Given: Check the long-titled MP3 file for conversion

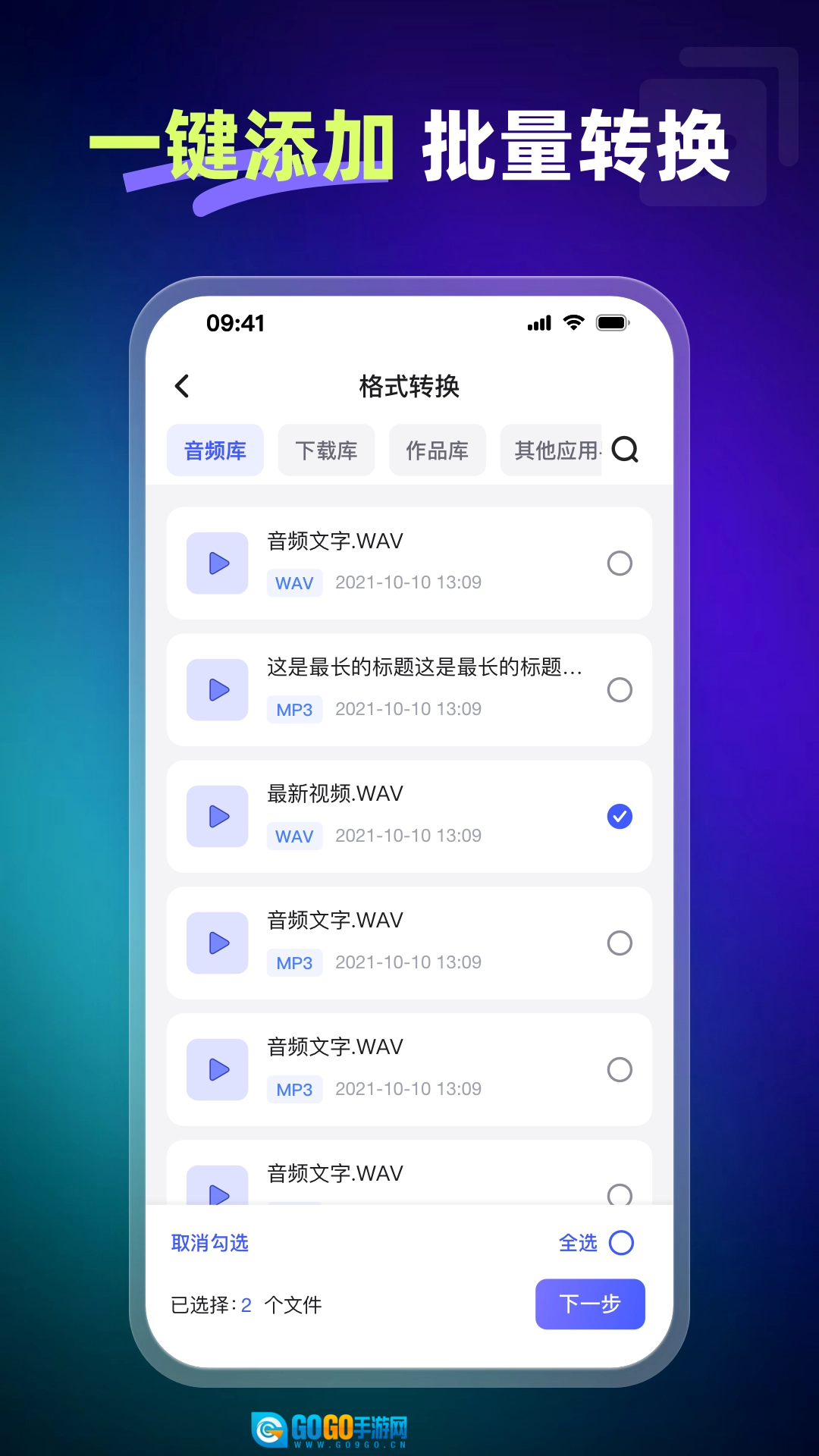Looking at the screenshot, I should click(x=620, y=690).
